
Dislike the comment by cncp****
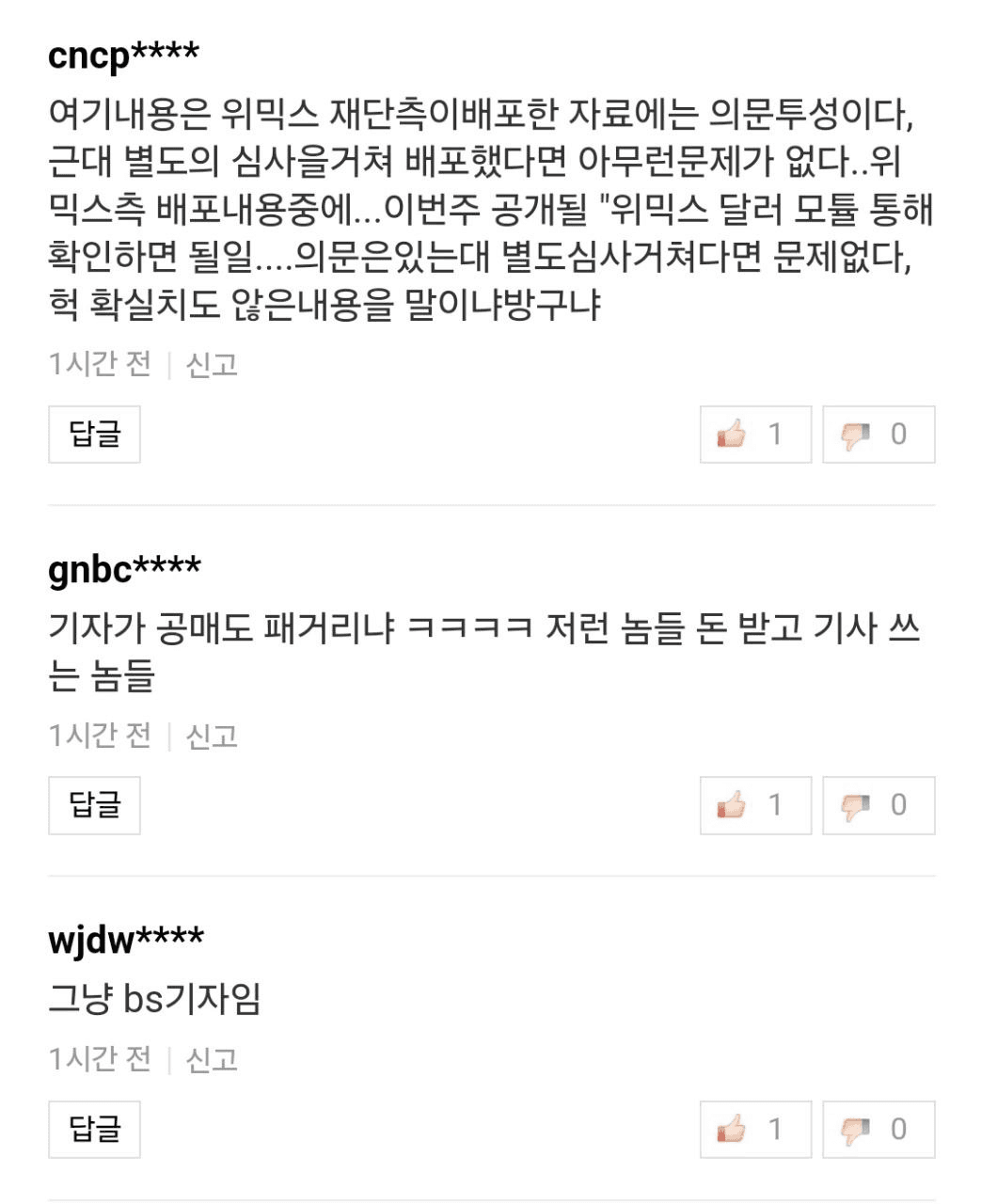pyautogui.click(x=878, y=434)
